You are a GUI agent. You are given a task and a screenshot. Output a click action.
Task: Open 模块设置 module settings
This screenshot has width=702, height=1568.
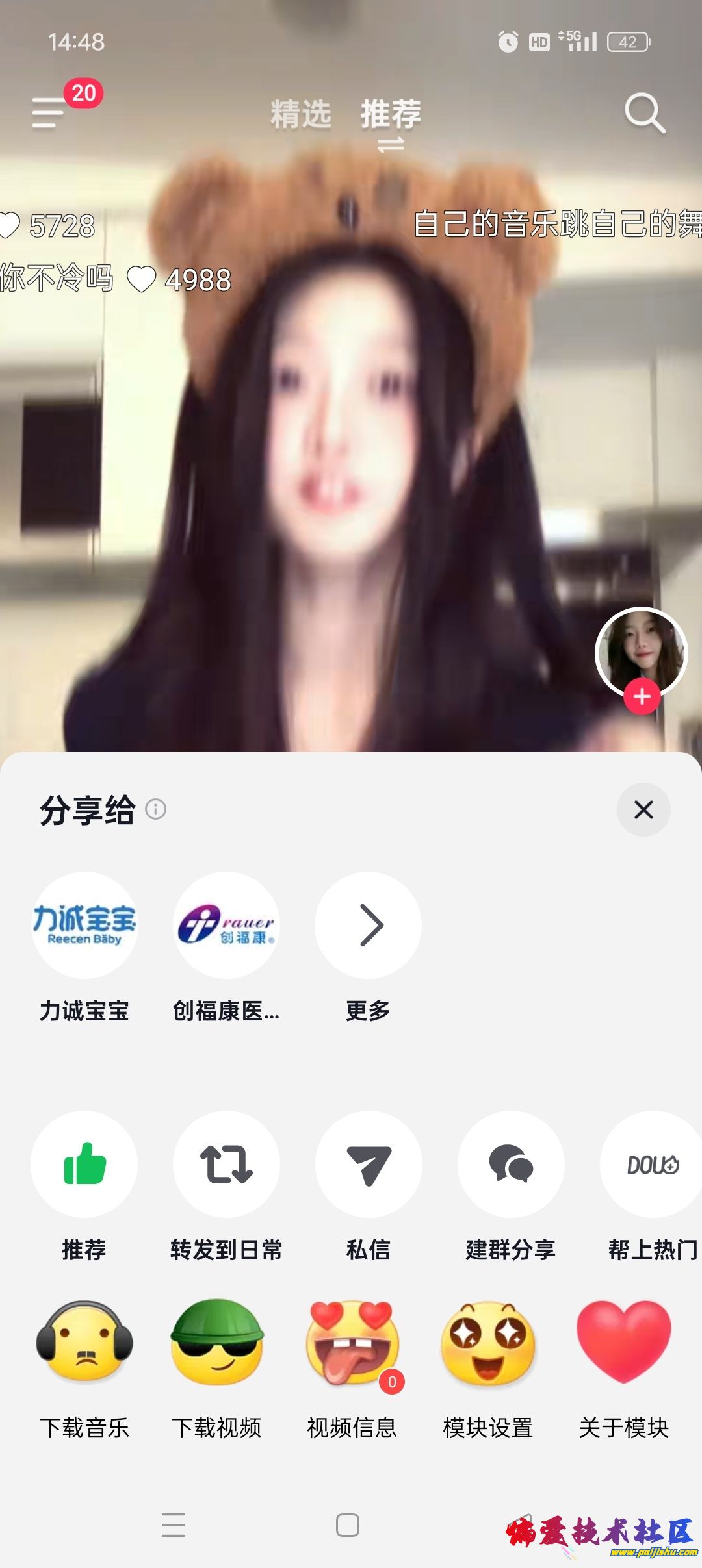tap(488, 1342)
